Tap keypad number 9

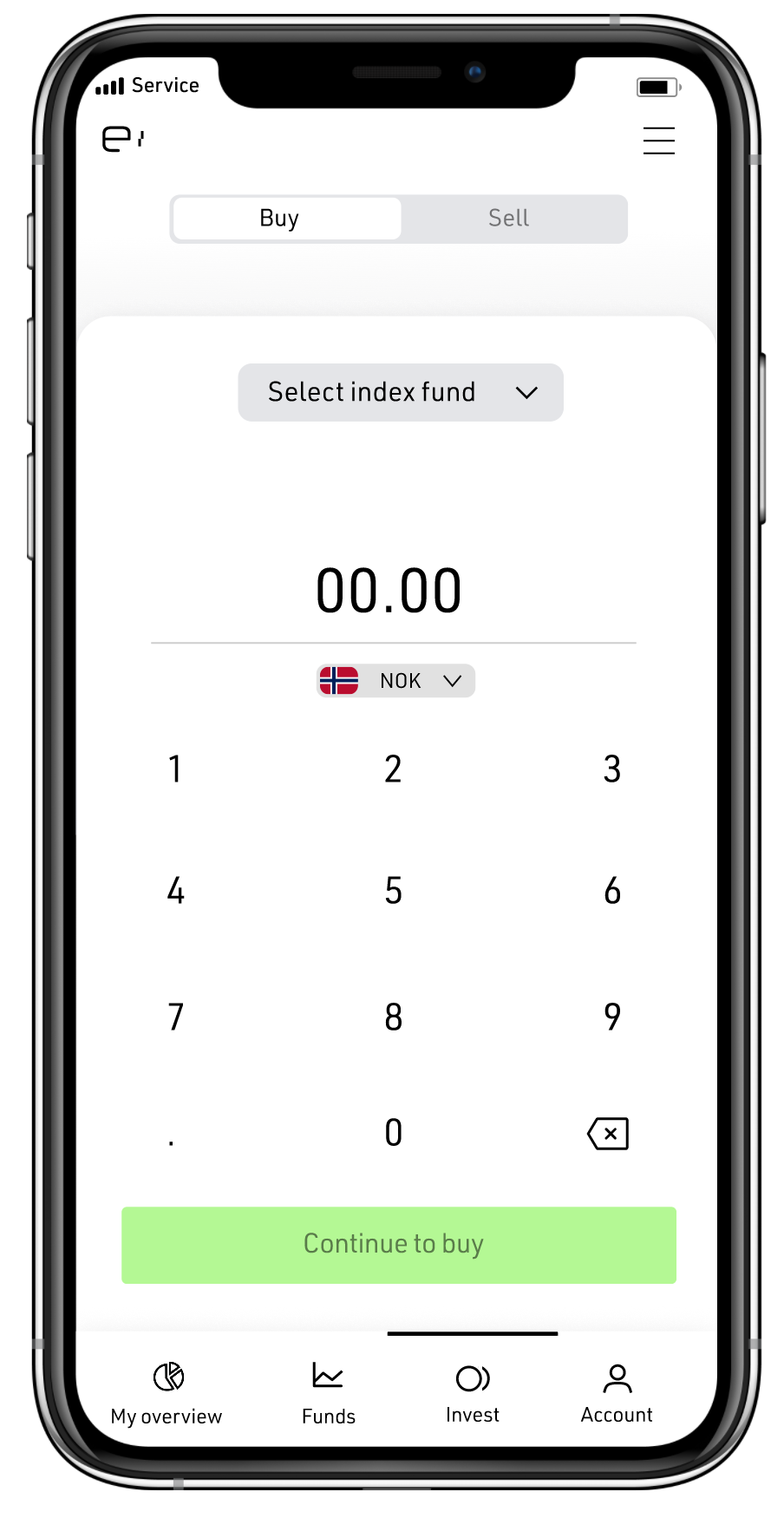612,1017
